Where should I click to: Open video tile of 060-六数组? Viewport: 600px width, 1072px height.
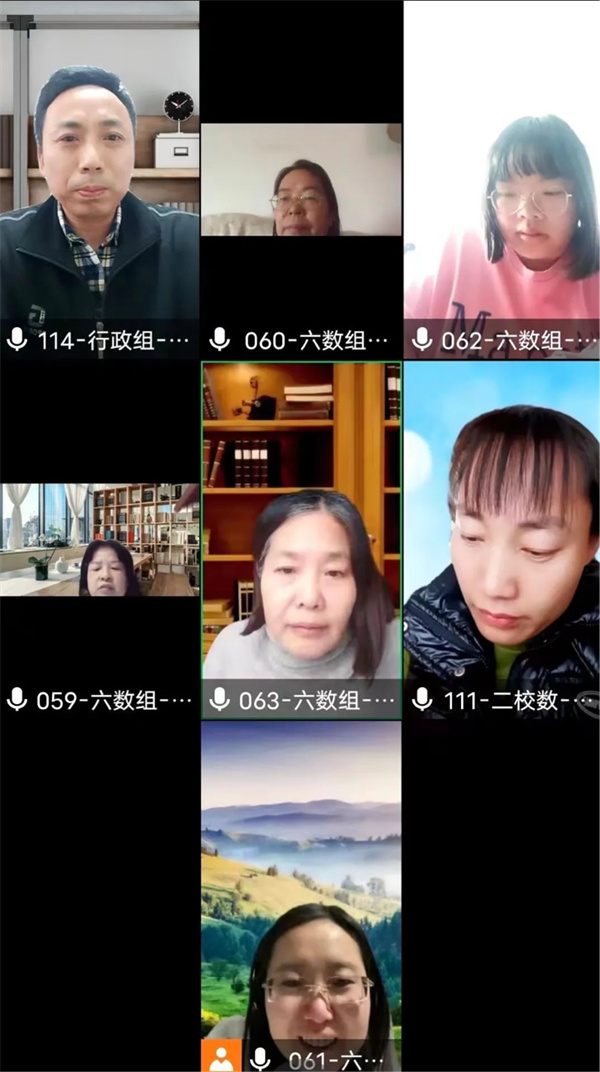pyautogui.click(x=300, y=180)
